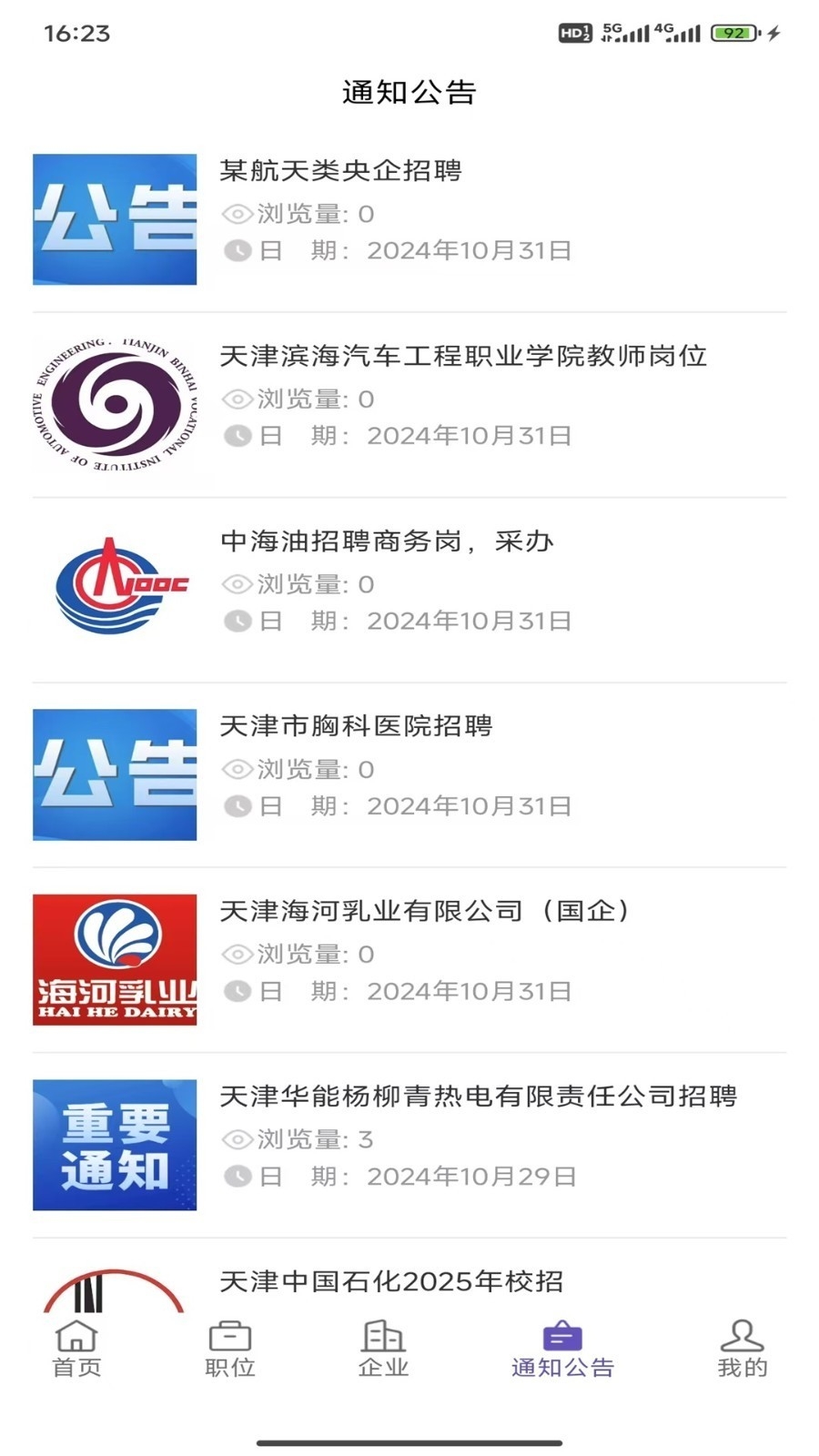Screen dimensions: 819x1456
Task: Click the 企业 company building icon
Action: click(x=383, y=1336)
